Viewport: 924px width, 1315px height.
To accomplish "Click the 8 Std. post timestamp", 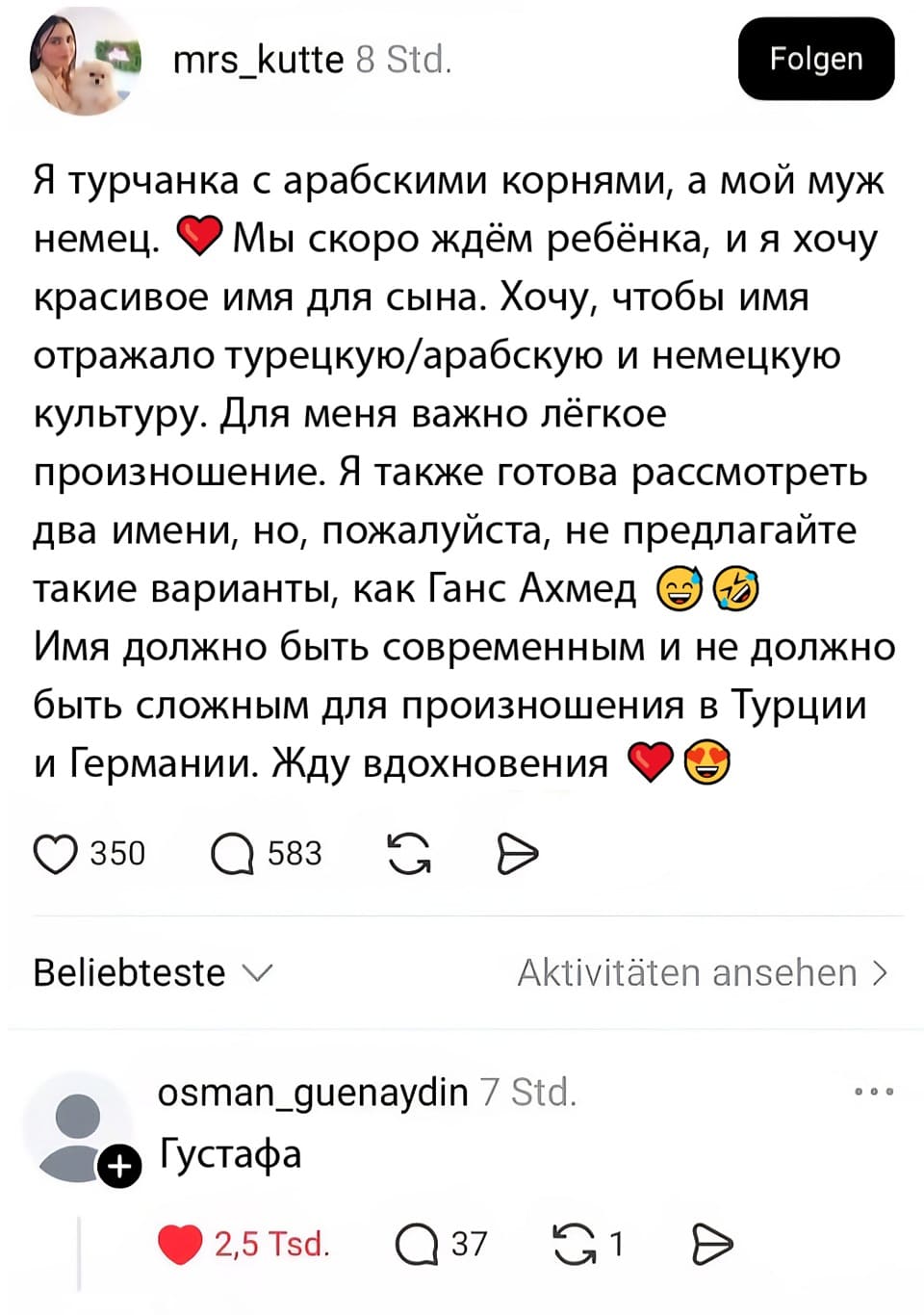I will pyautogui.click(x=404, y=59).
